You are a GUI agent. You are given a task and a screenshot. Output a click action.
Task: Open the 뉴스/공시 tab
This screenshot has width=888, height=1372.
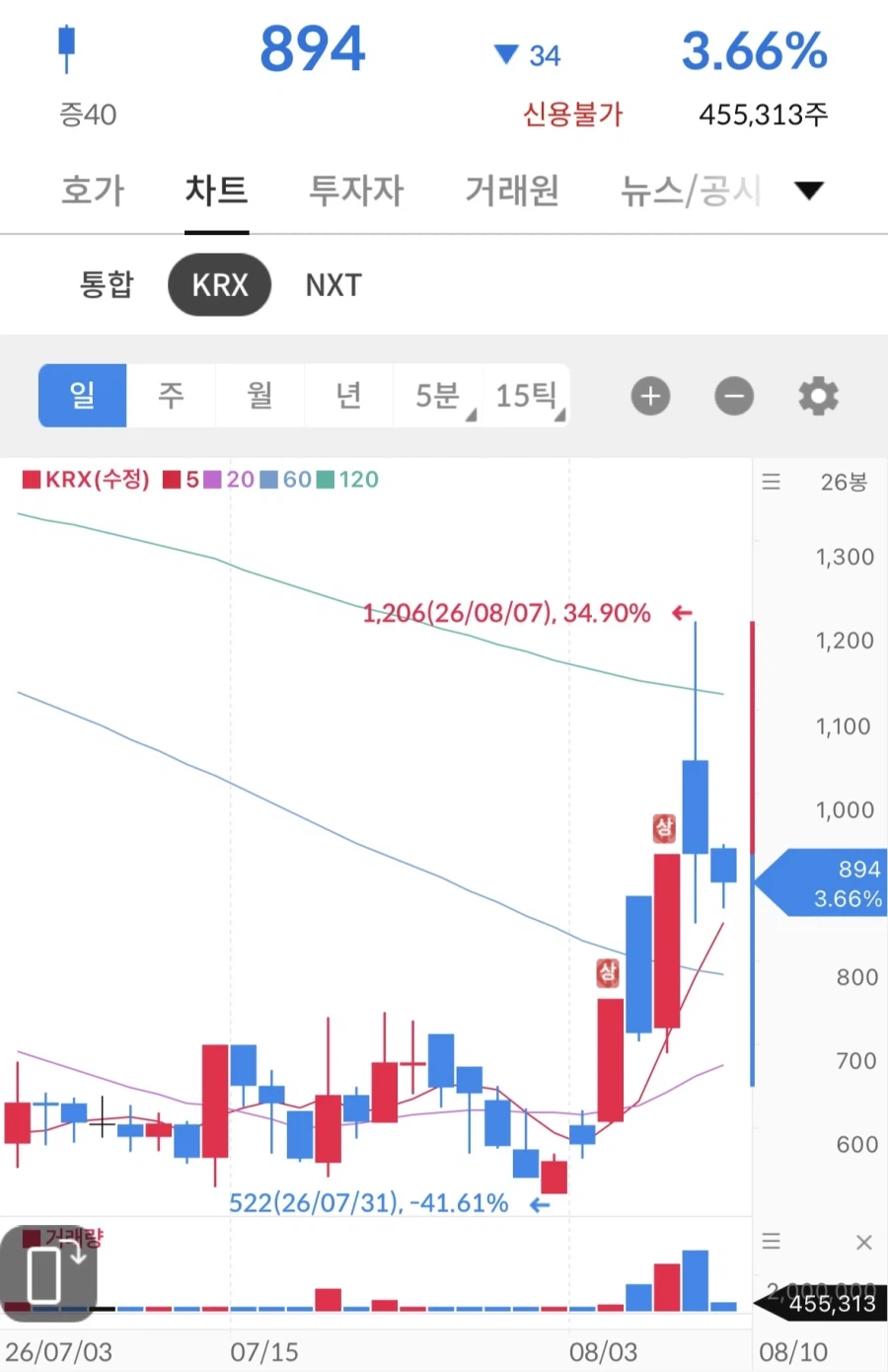point(691,191)
